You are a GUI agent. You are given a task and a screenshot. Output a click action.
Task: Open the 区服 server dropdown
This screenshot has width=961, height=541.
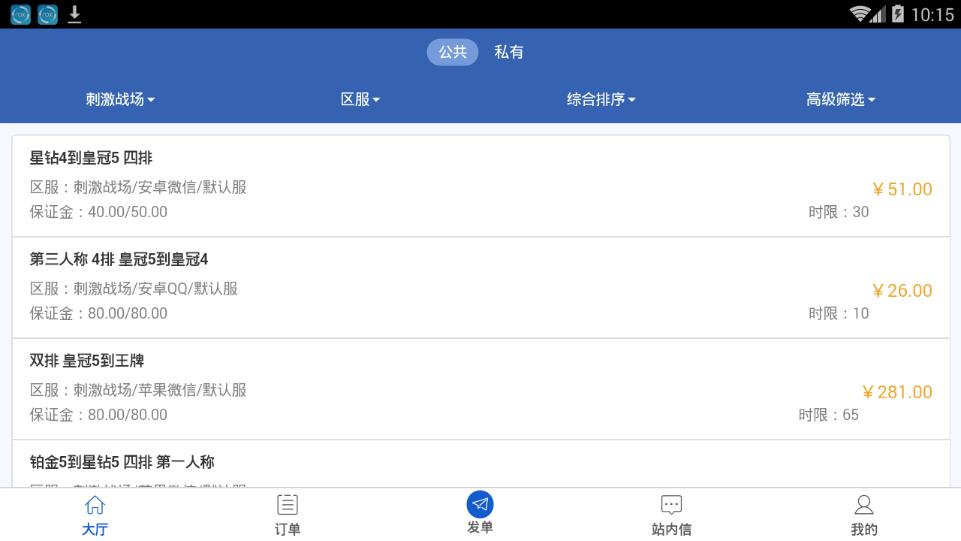tap(360, 99)
